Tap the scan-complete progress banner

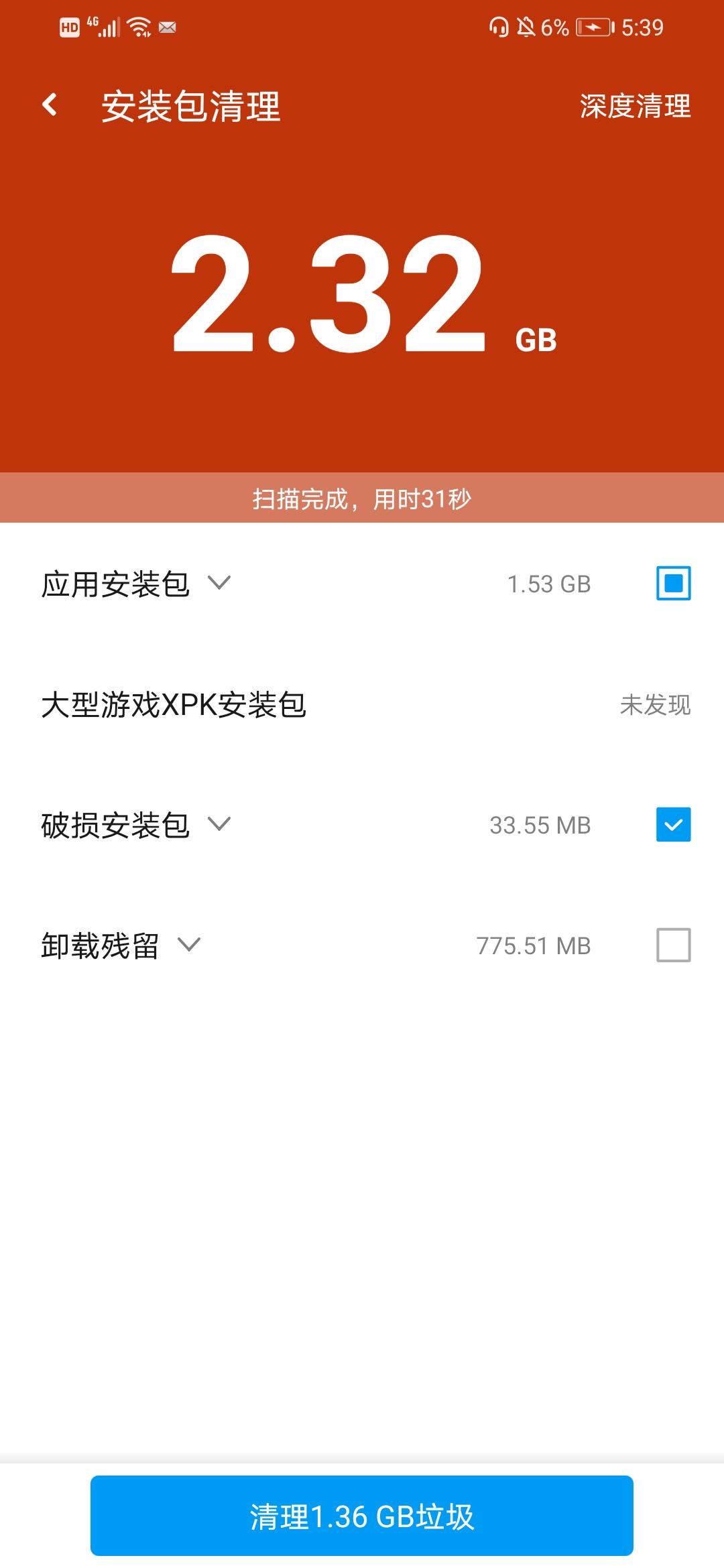tap(362, 497)
